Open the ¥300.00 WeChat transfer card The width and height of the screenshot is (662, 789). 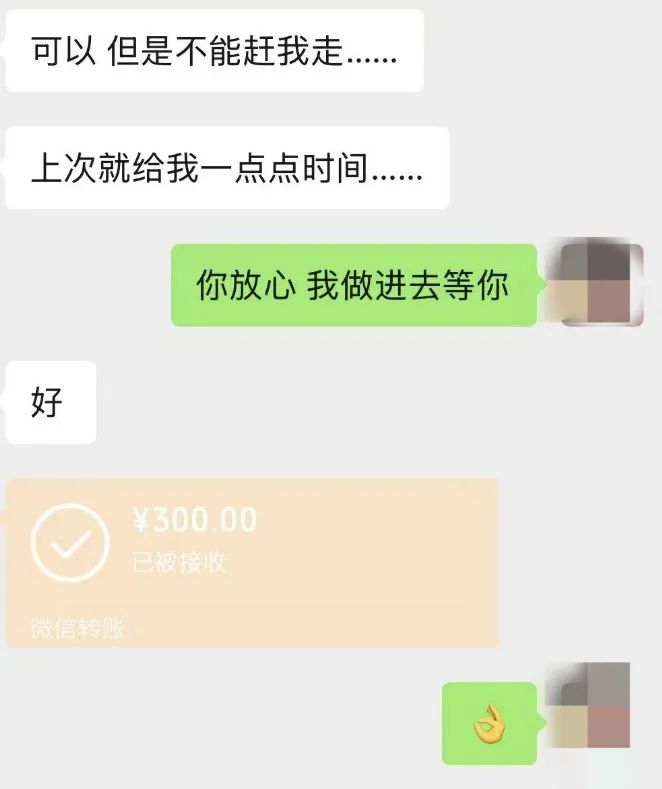click(252, 562)
